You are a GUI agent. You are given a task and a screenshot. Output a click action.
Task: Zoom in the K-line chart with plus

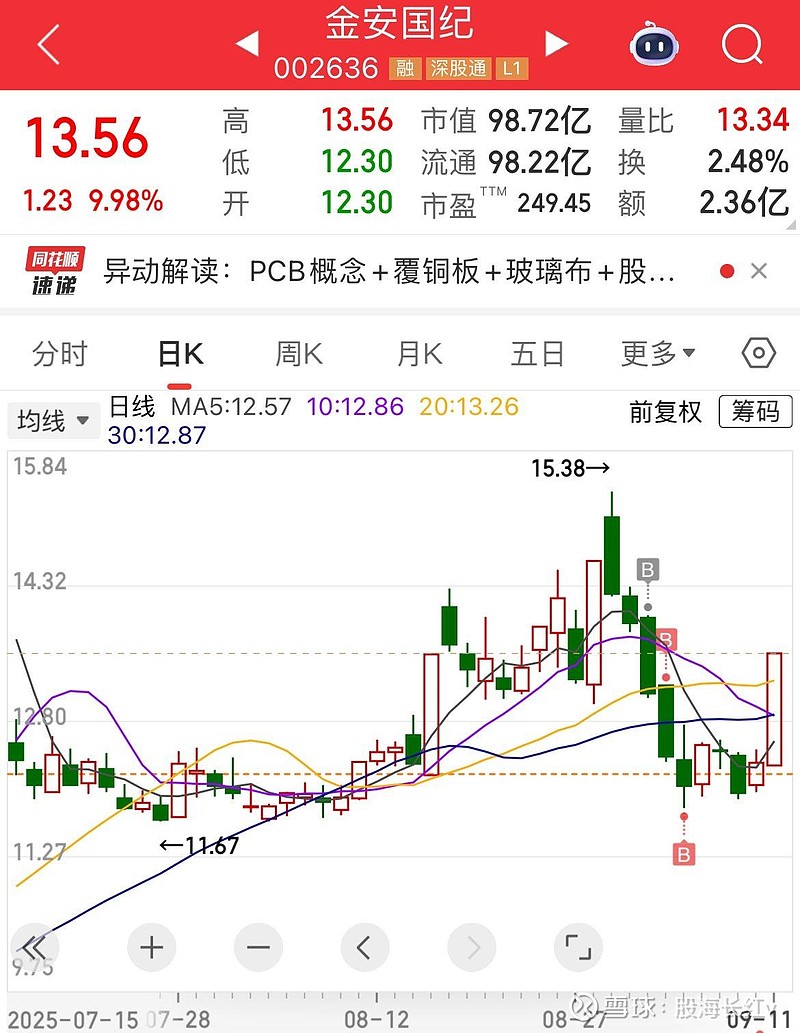click(151, 947)
